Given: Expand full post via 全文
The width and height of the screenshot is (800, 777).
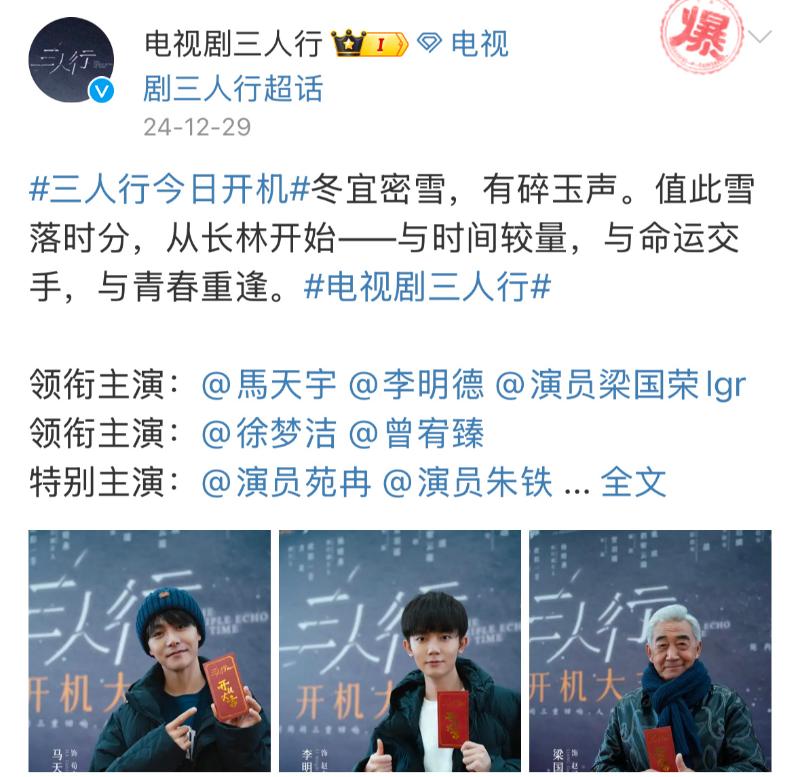Looking at the screenshot, I should (633, 482).
